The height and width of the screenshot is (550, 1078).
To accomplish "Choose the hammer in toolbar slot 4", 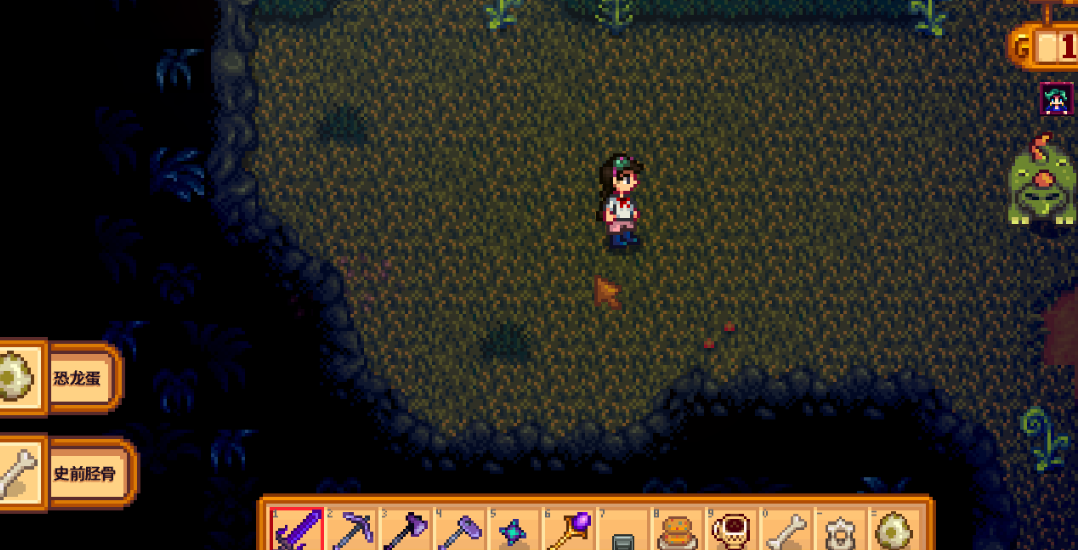I will click(461, 529).
